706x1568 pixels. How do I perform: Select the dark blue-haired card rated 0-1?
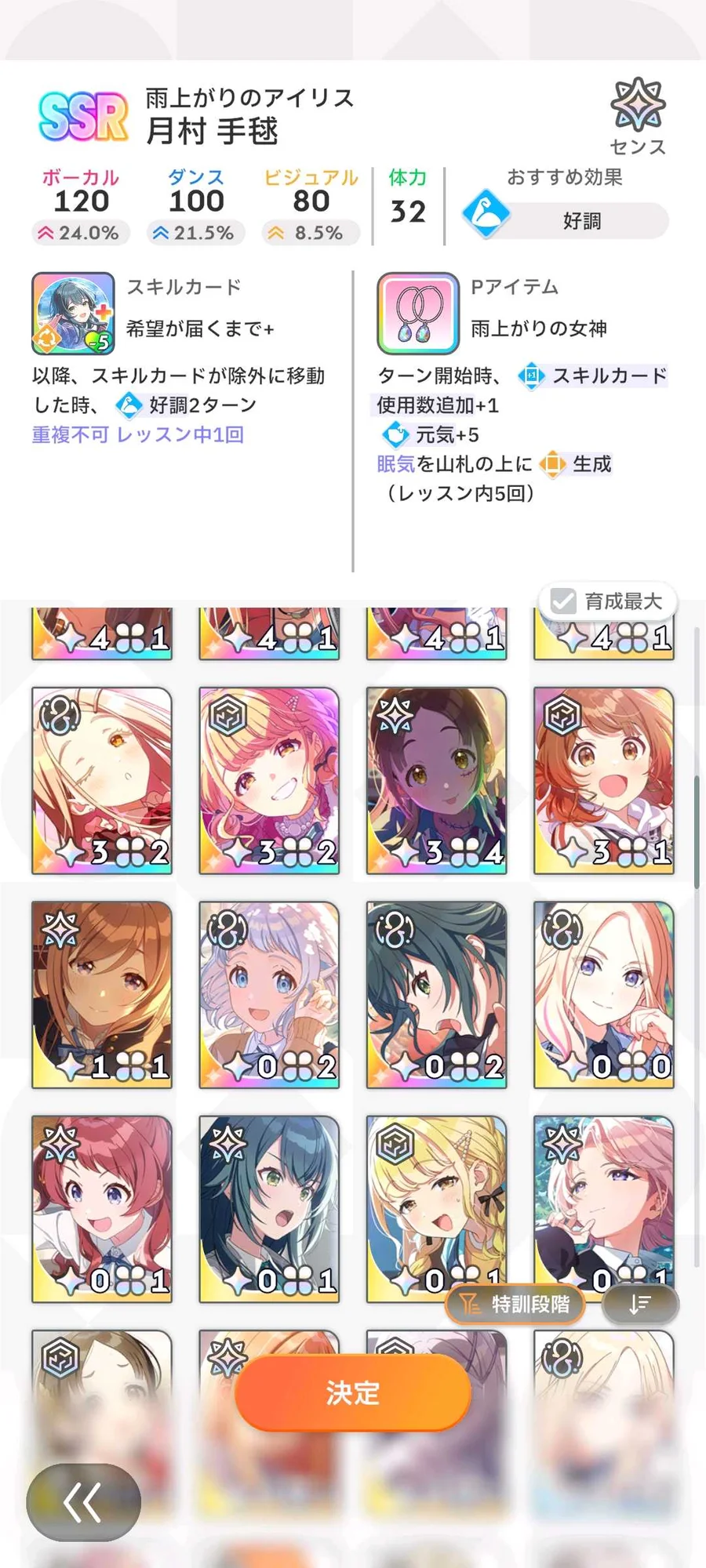tap(269, 1207)
